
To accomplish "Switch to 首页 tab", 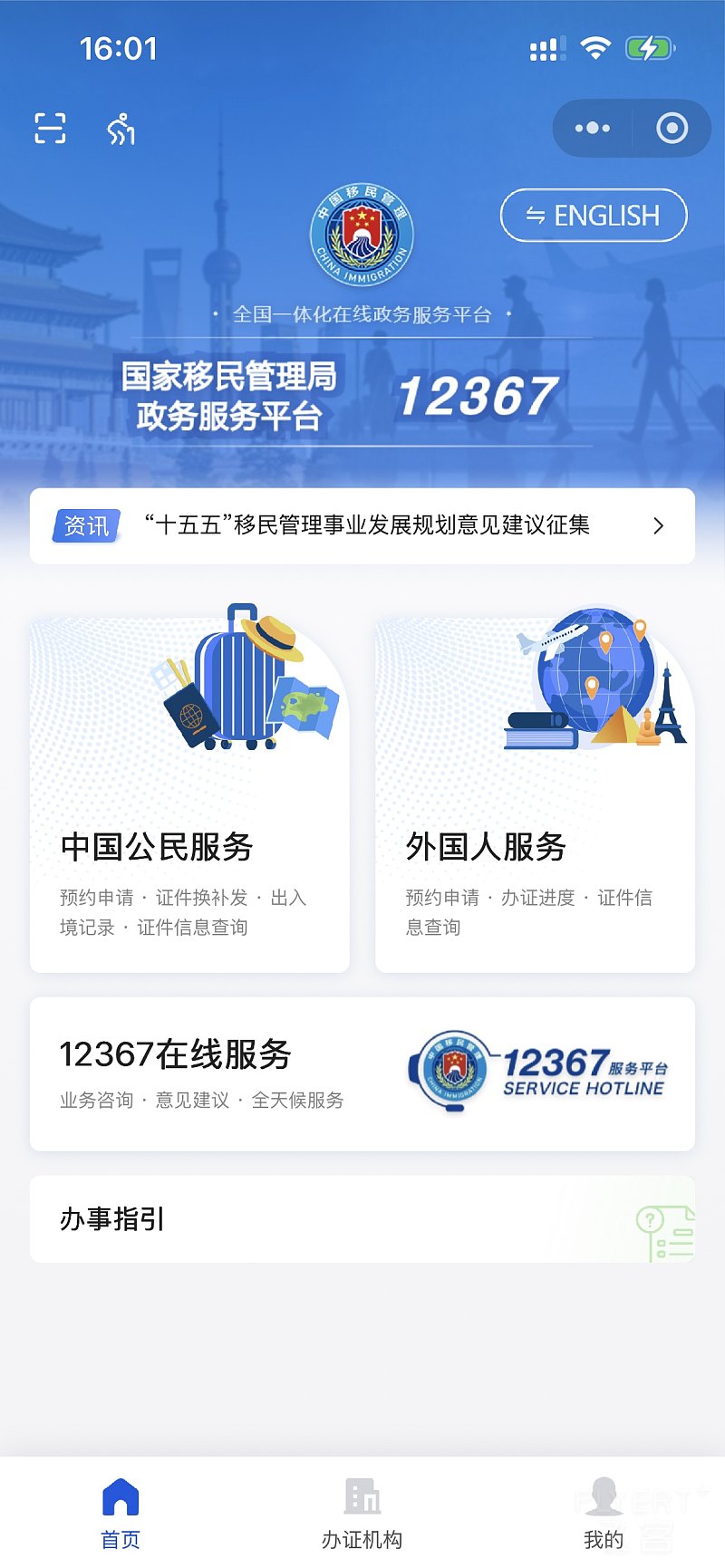I will pyautogui.click(x=121, y=1513).
